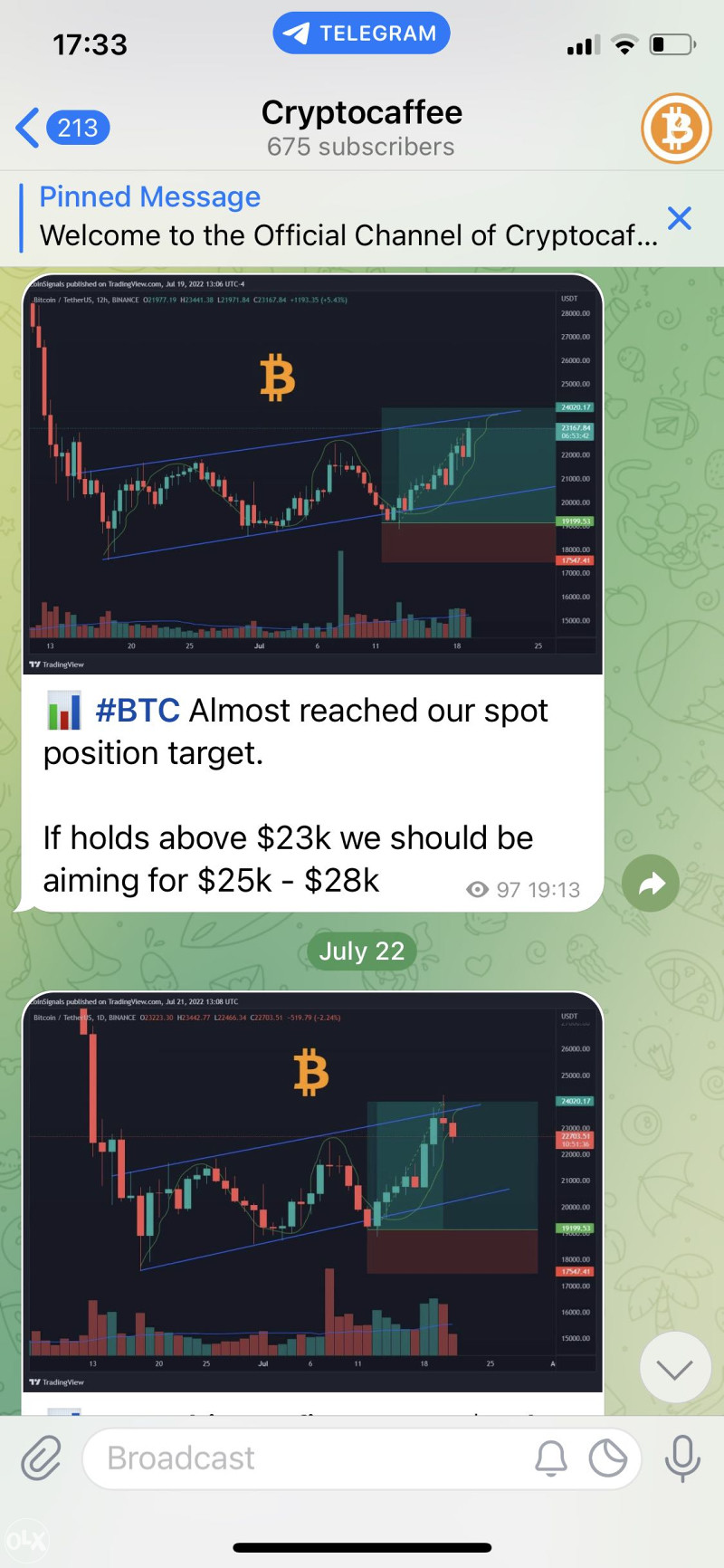The height and width of the screenshot is (1568, 724).
Task: Tap the #BTC hashtag link
Action: tap(138, 711)
